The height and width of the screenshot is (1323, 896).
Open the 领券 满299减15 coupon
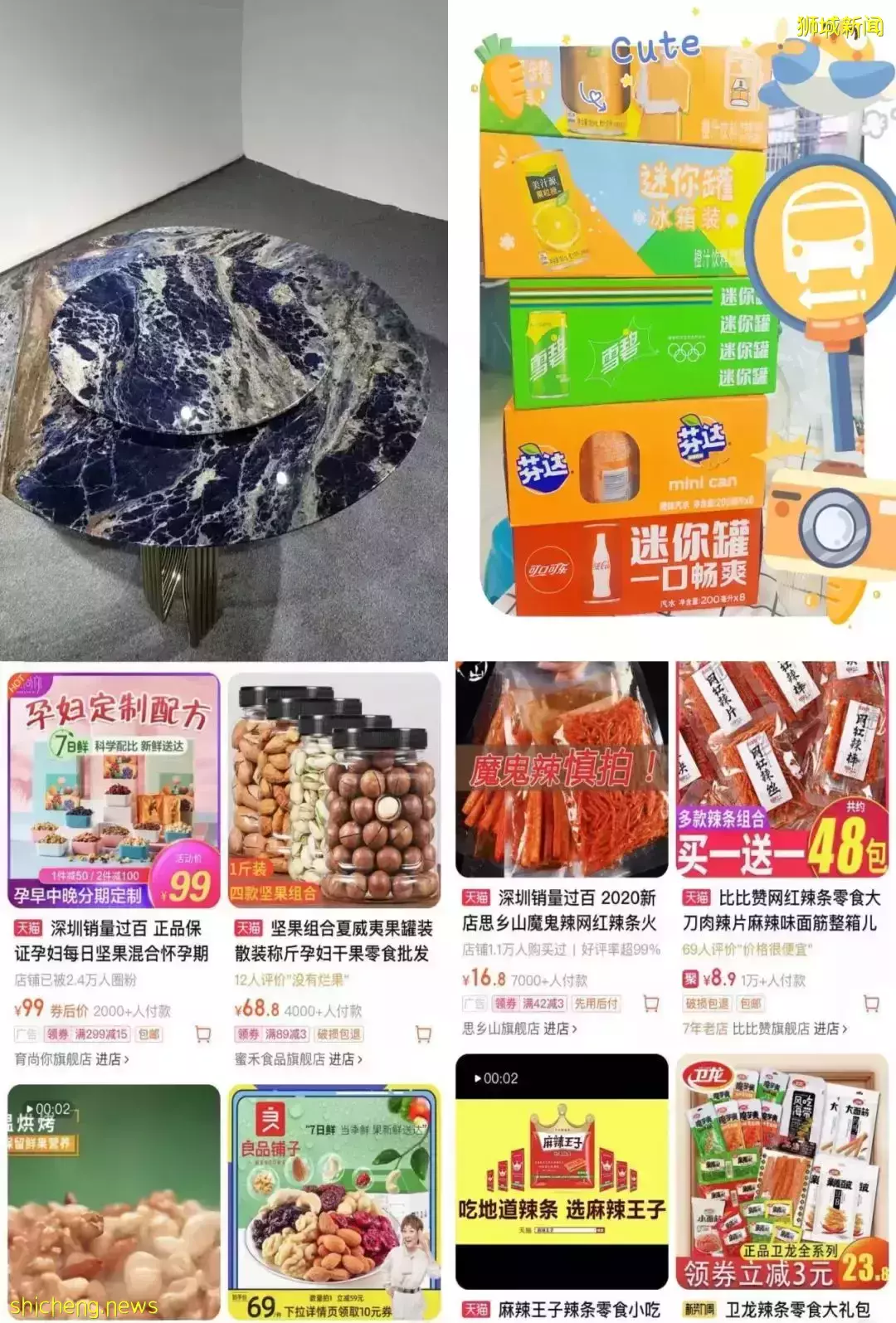87,1034
